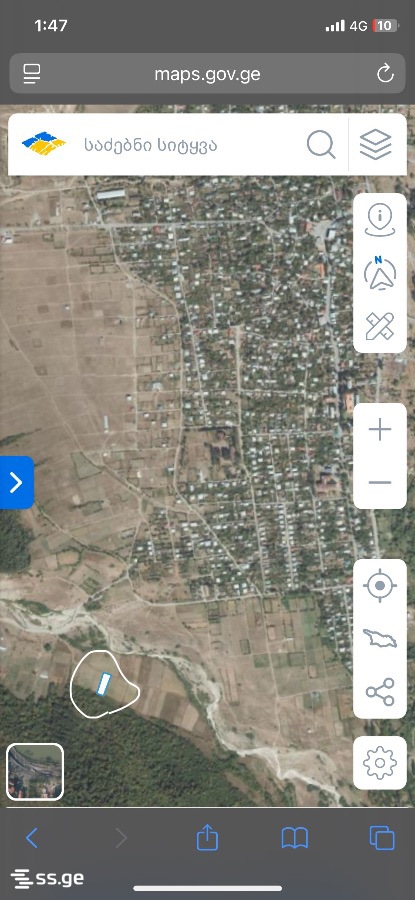Zoom out with the minus button
The image size is (415, 900).
pyautogui.click(x=380, y=483)
